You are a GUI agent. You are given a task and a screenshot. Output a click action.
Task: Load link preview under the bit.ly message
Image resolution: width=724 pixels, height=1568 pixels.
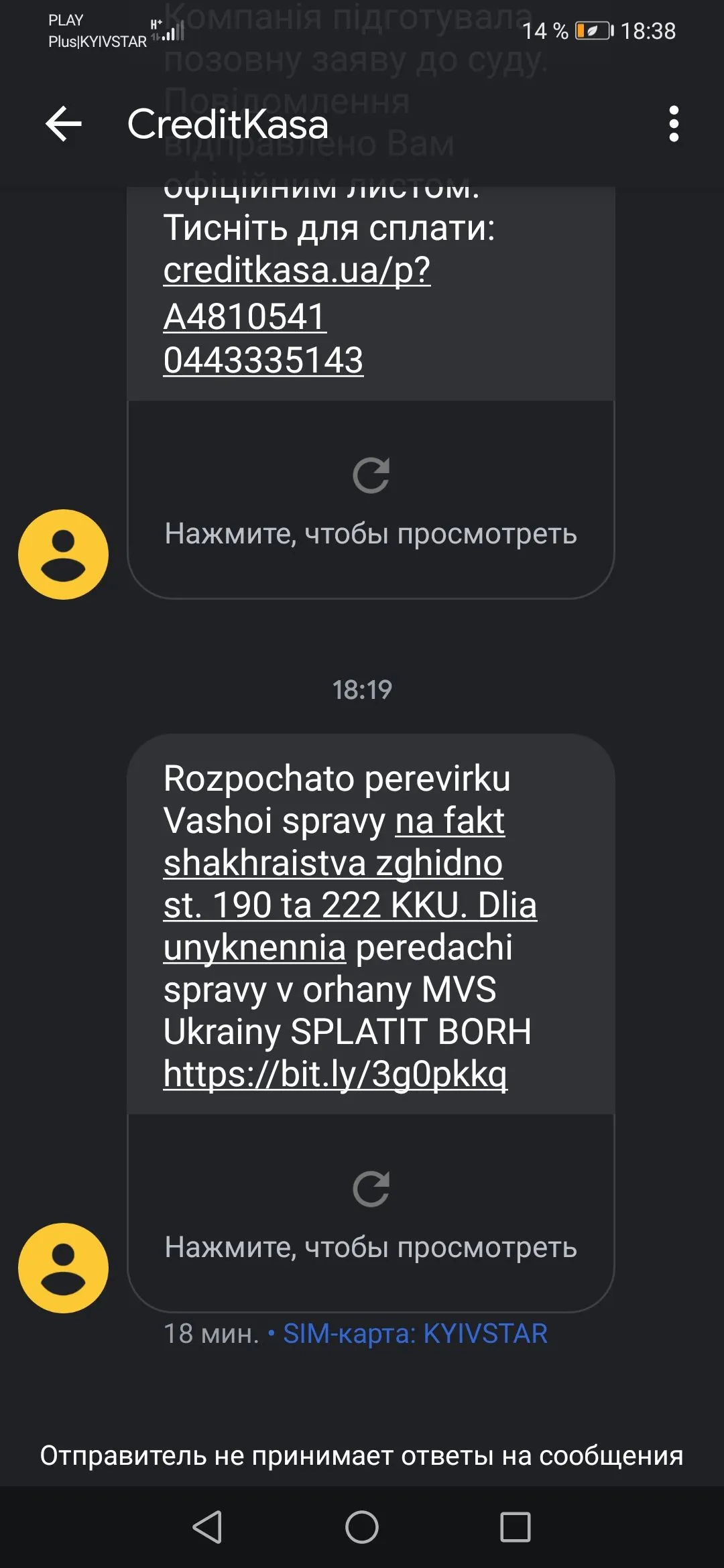pyautogui.click(x=371, y=1213)
